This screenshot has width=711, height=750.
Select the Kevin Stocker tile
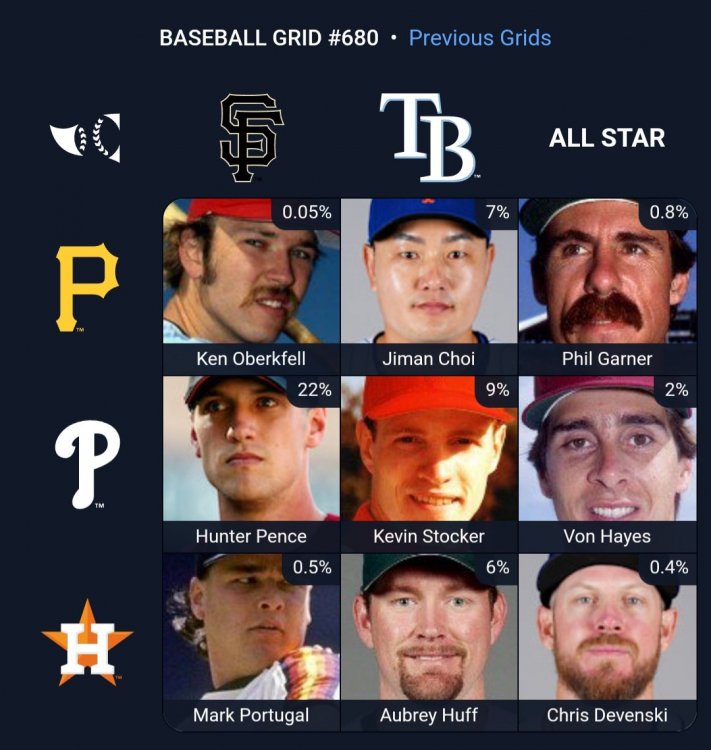429,463
